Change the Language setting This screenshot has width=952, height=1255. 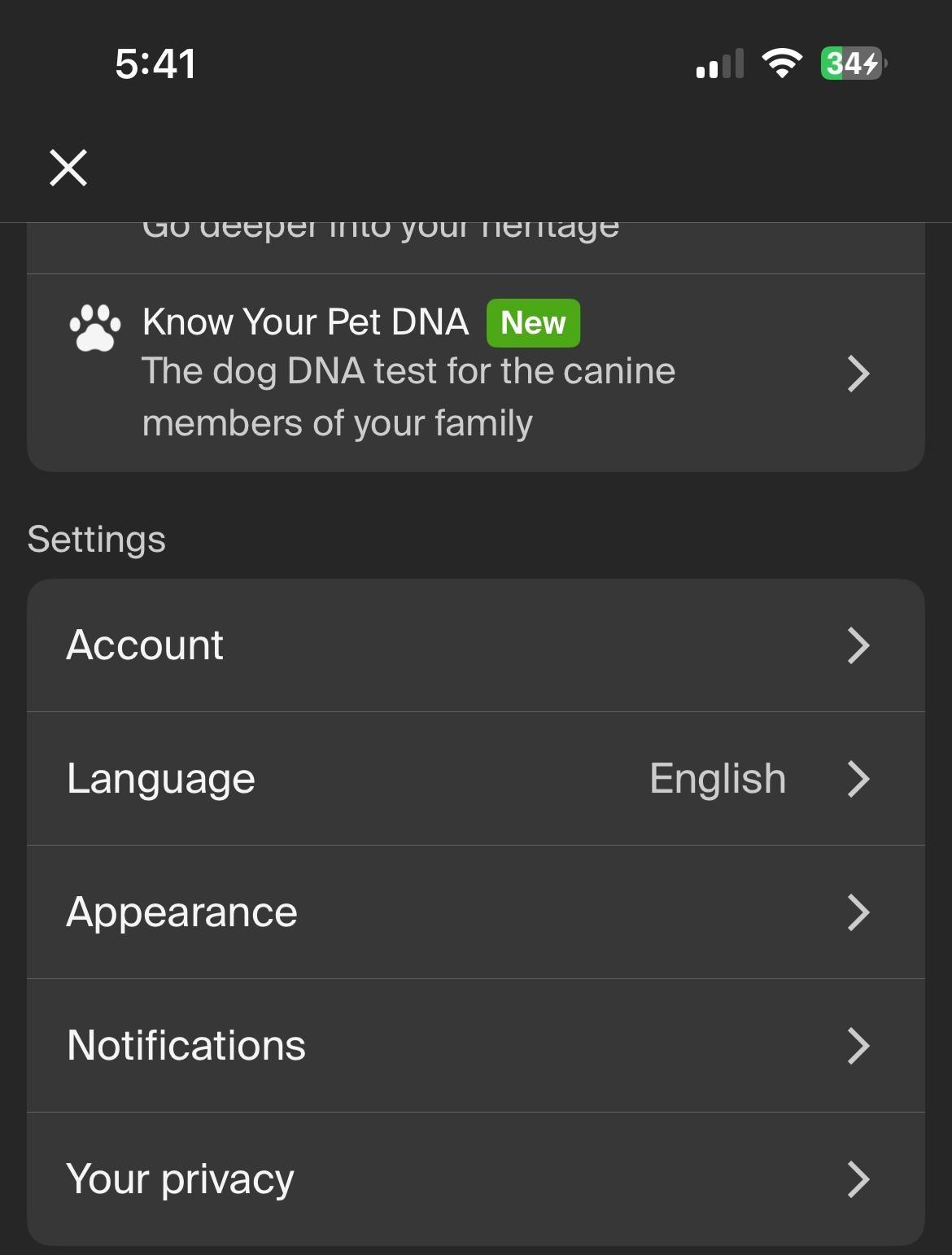(475, 779)
